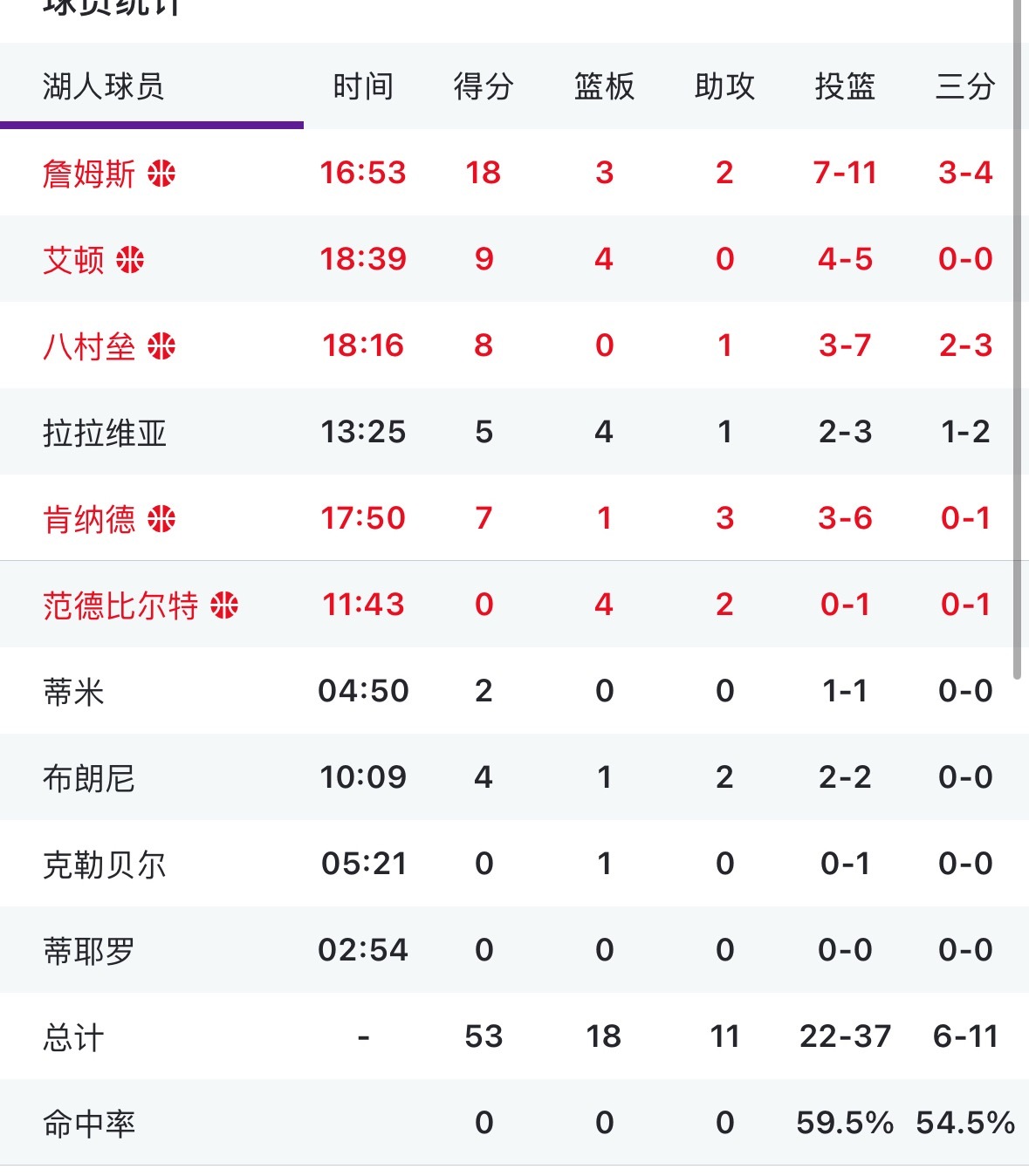Sort the table by 助攻 column

pyautogui.click(x=724, y=85)
